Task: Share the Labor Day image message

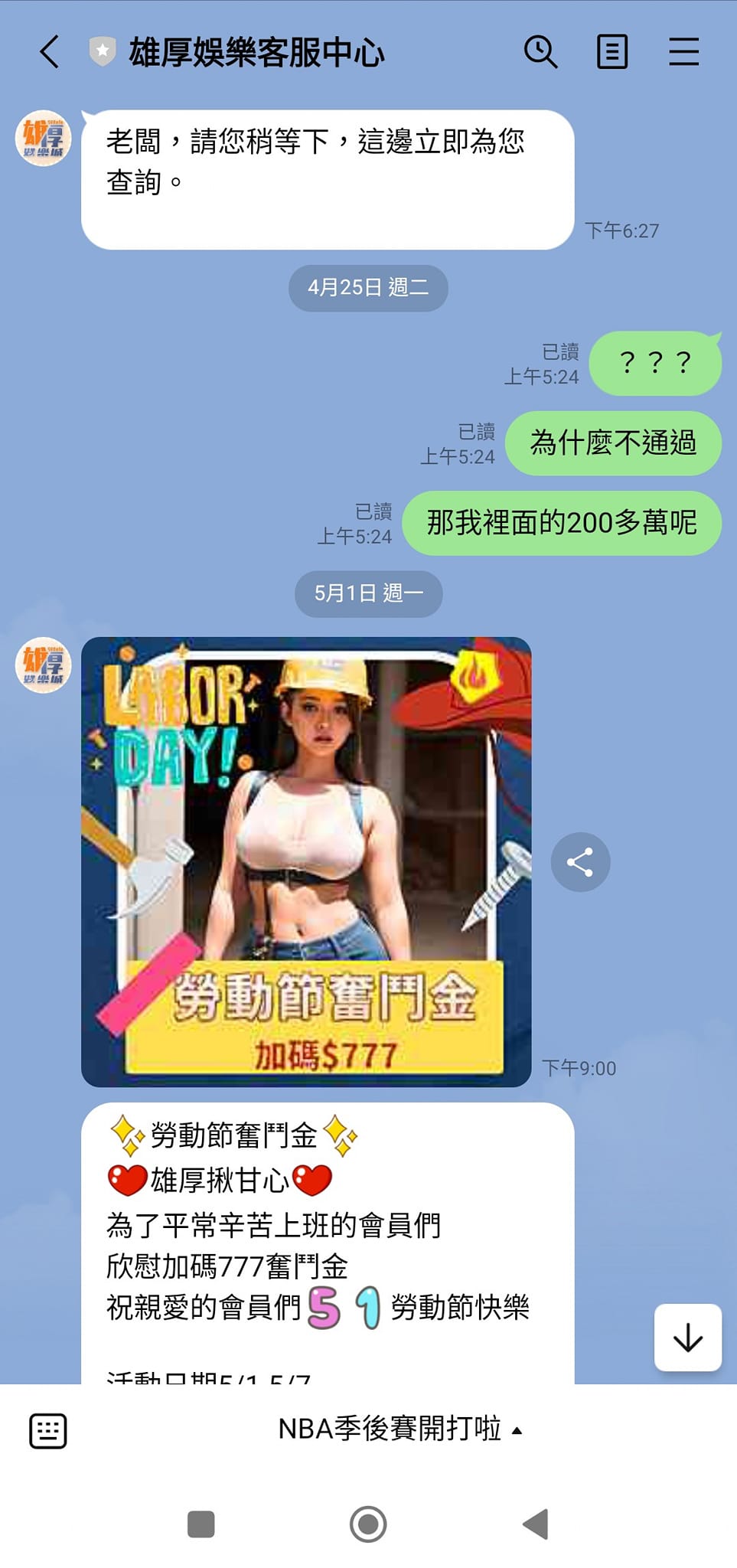Action: pos(580,862)
